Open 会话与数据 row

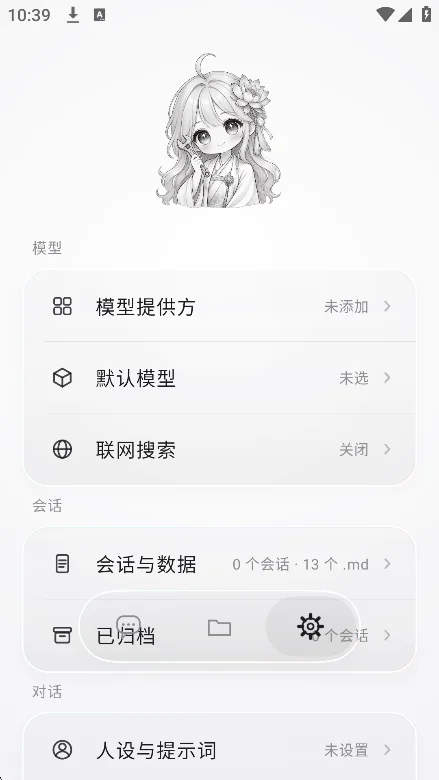[219, 564]
